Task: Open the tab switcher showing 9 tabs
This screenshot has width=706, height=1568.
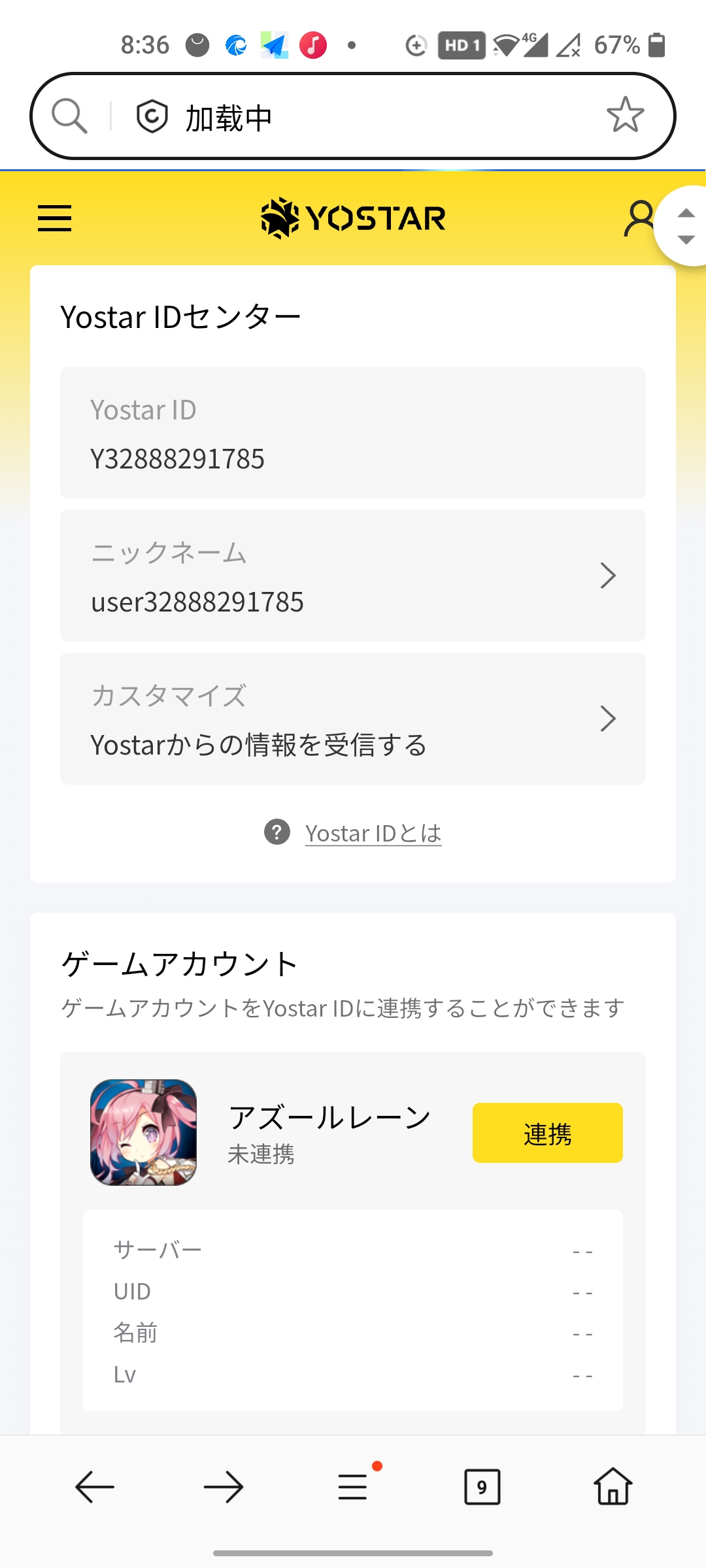Action: [x=482, y=1488]
